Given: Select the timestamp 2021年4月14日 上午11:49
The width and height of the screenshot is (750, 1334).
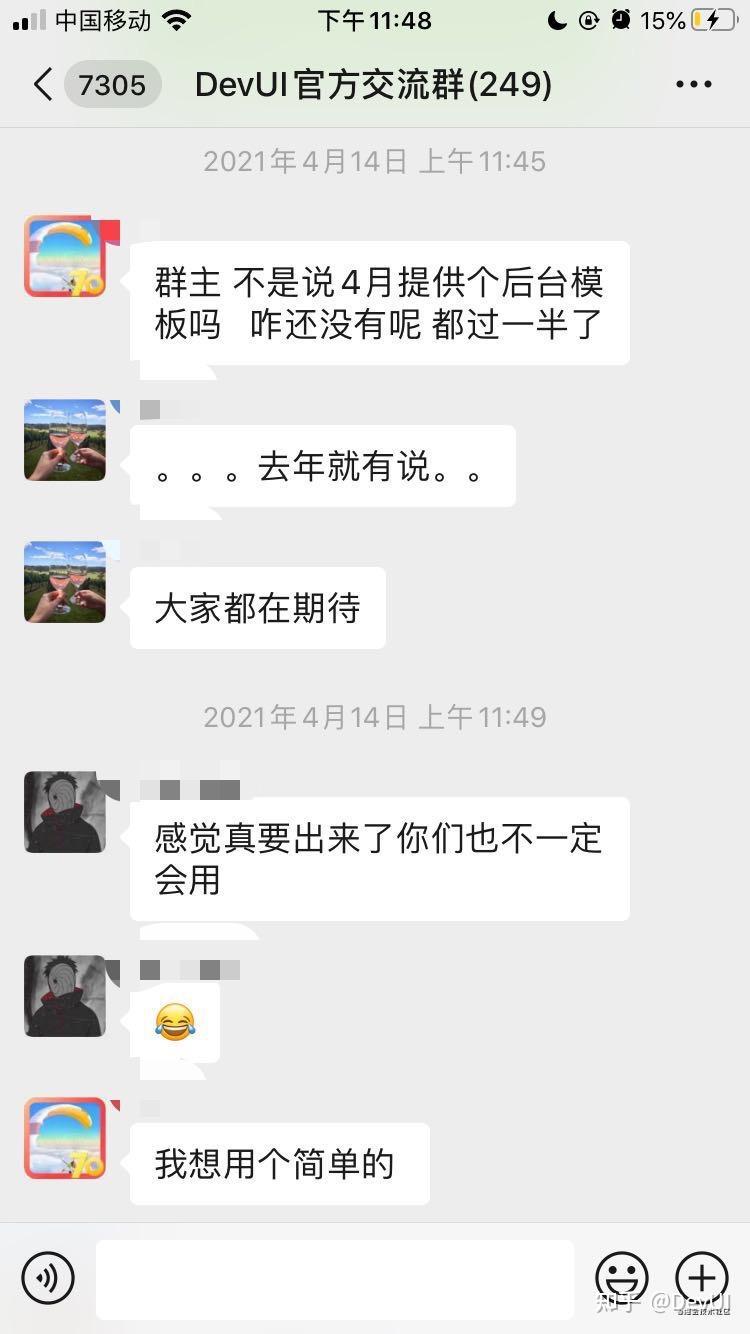Looking at the screenshot, I should [374, 716].
